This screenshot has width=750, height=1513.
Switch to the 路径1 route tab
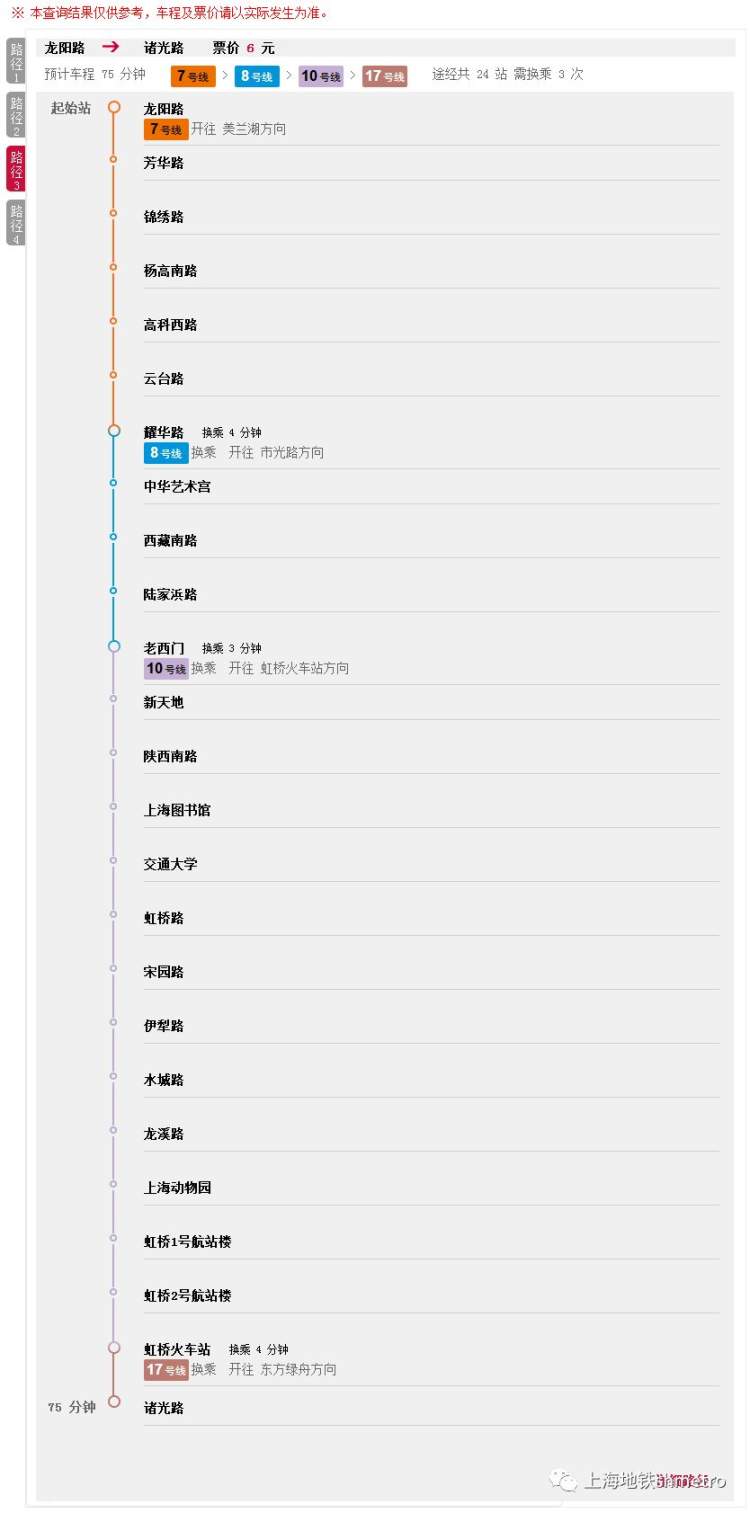(16, 61)
